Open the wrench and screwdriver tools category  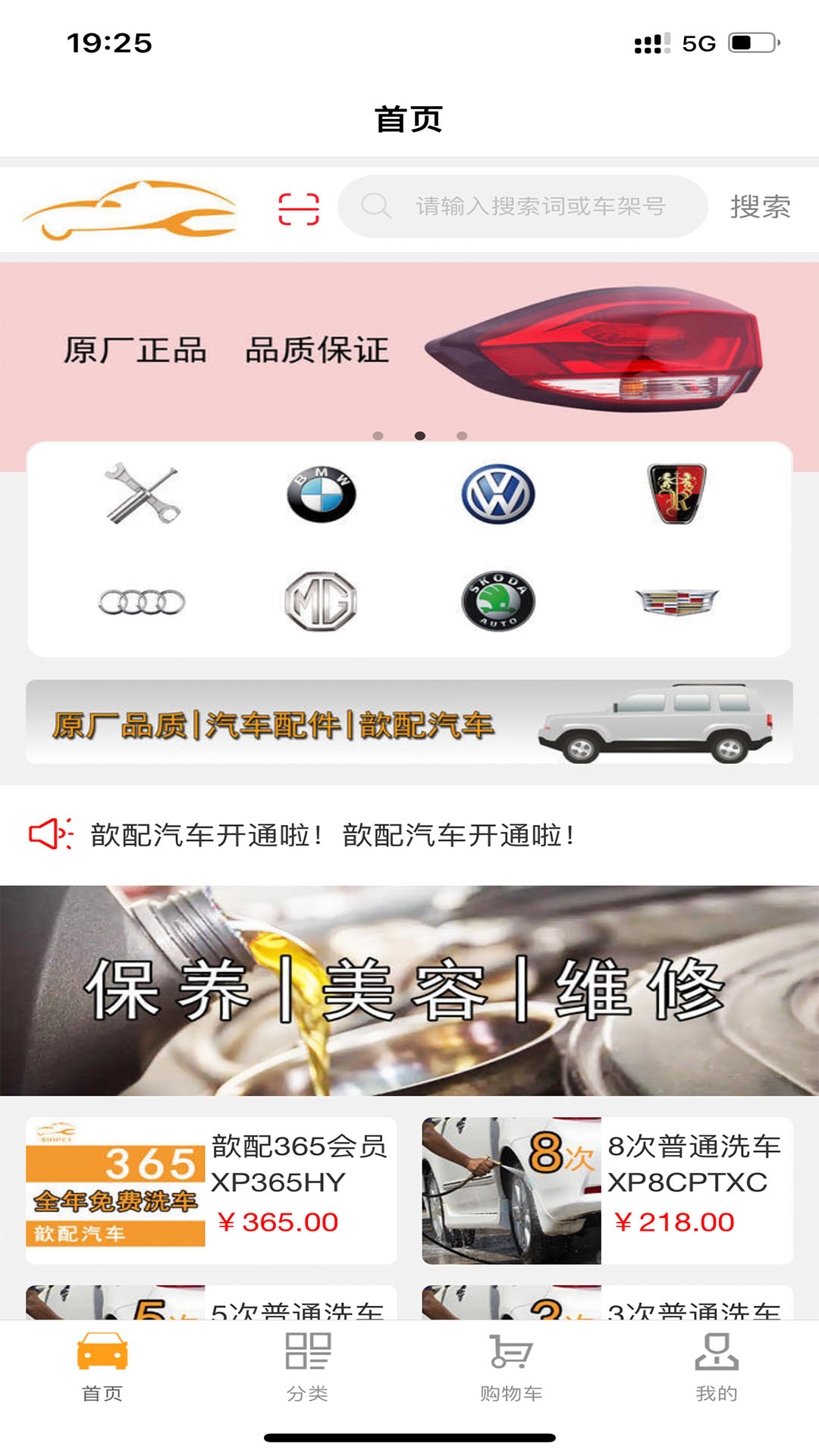pos(142,494)
